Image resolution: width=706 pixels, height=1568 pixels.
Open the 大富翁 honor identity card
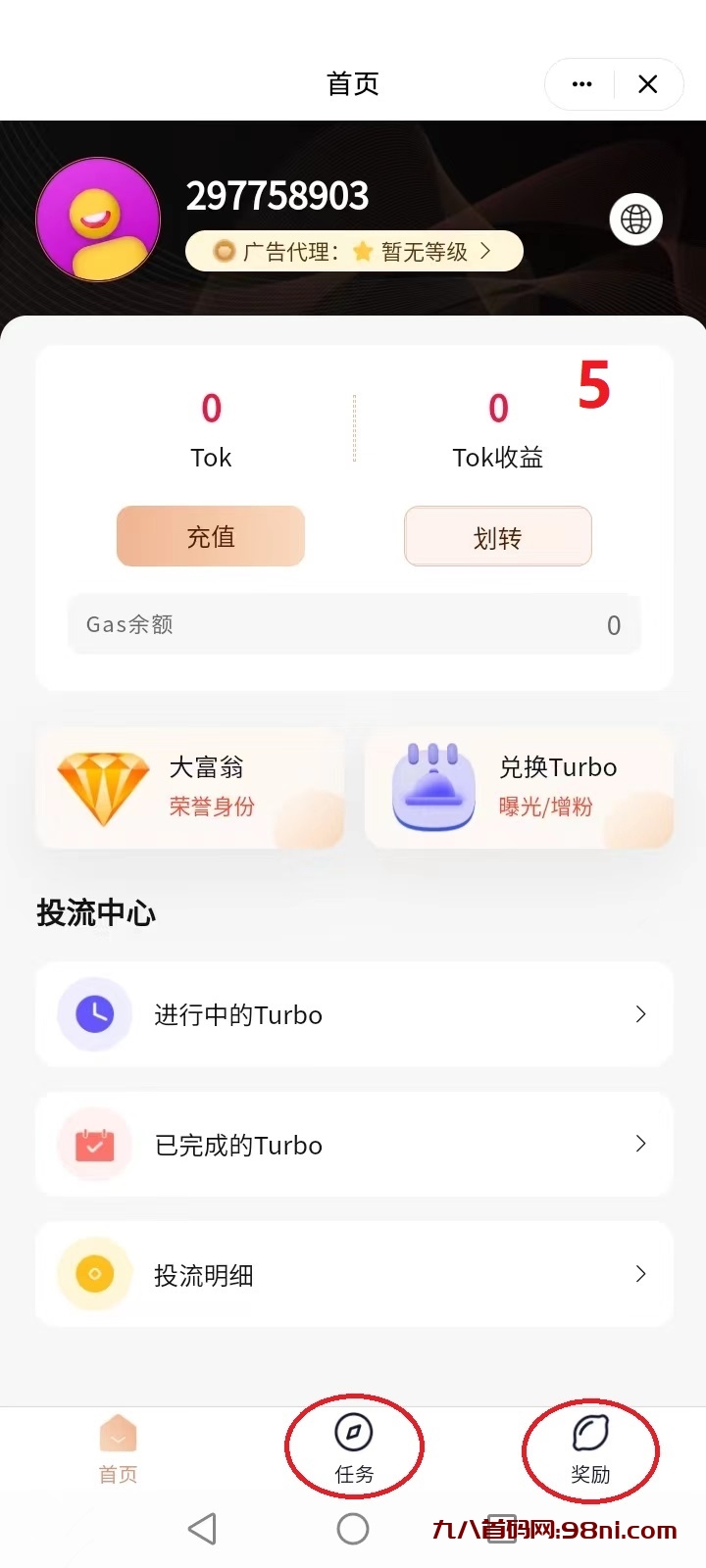click(190, 787)
